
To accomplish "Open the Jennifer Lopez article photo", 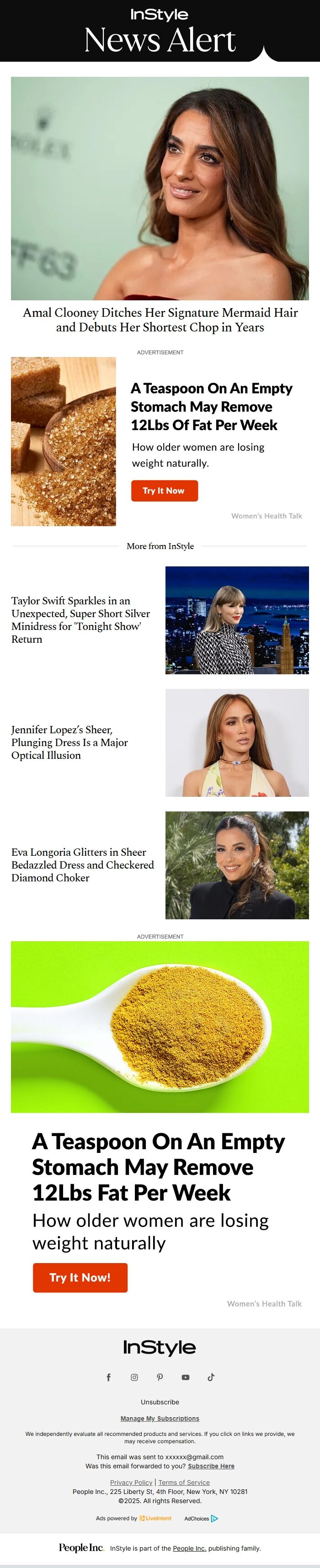I will pyautogui.click(x=237, y=742).
